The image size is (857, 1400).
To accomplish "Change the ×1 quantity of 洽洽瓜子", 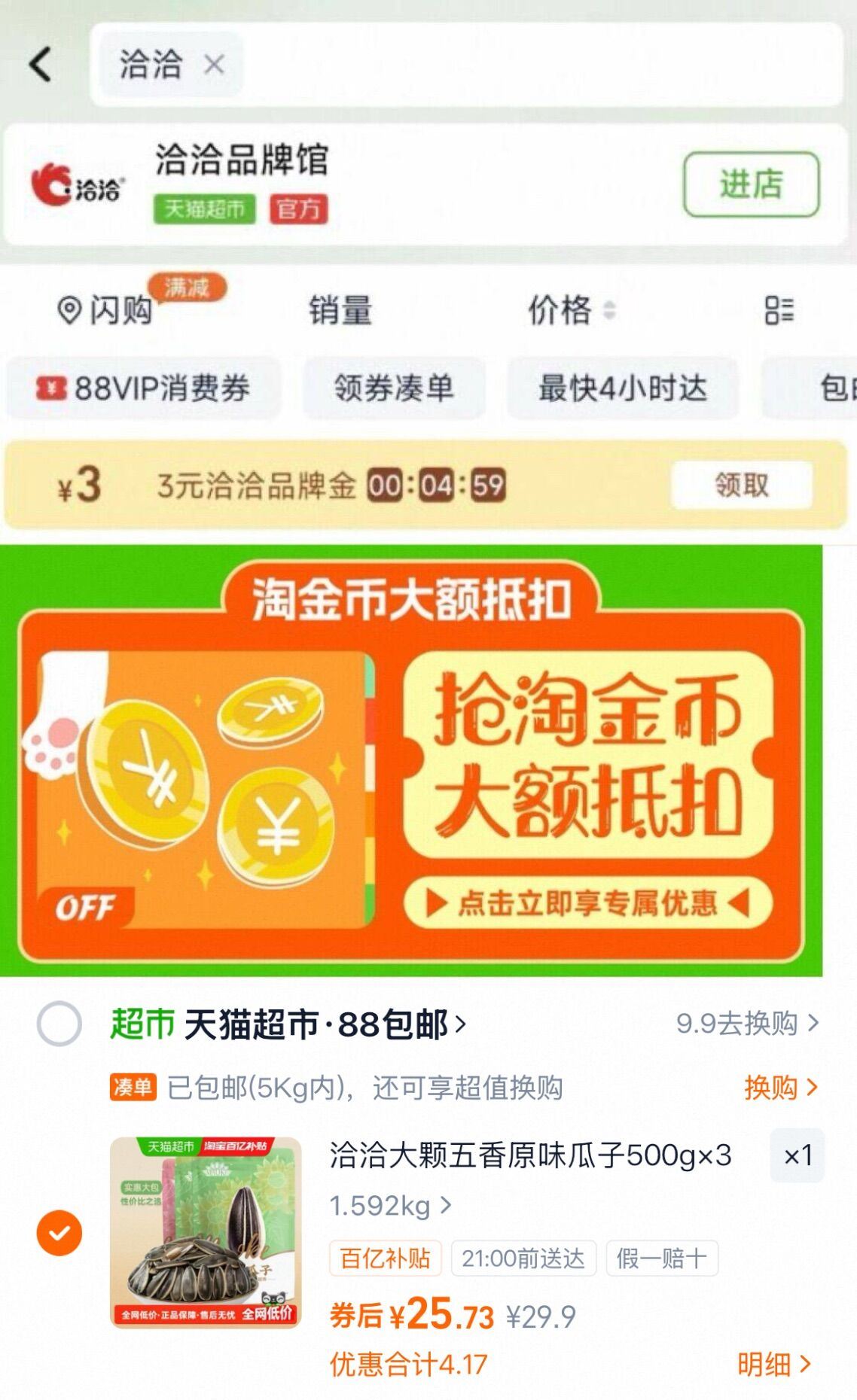I will pyautogui.click(x=797, y=1155).
